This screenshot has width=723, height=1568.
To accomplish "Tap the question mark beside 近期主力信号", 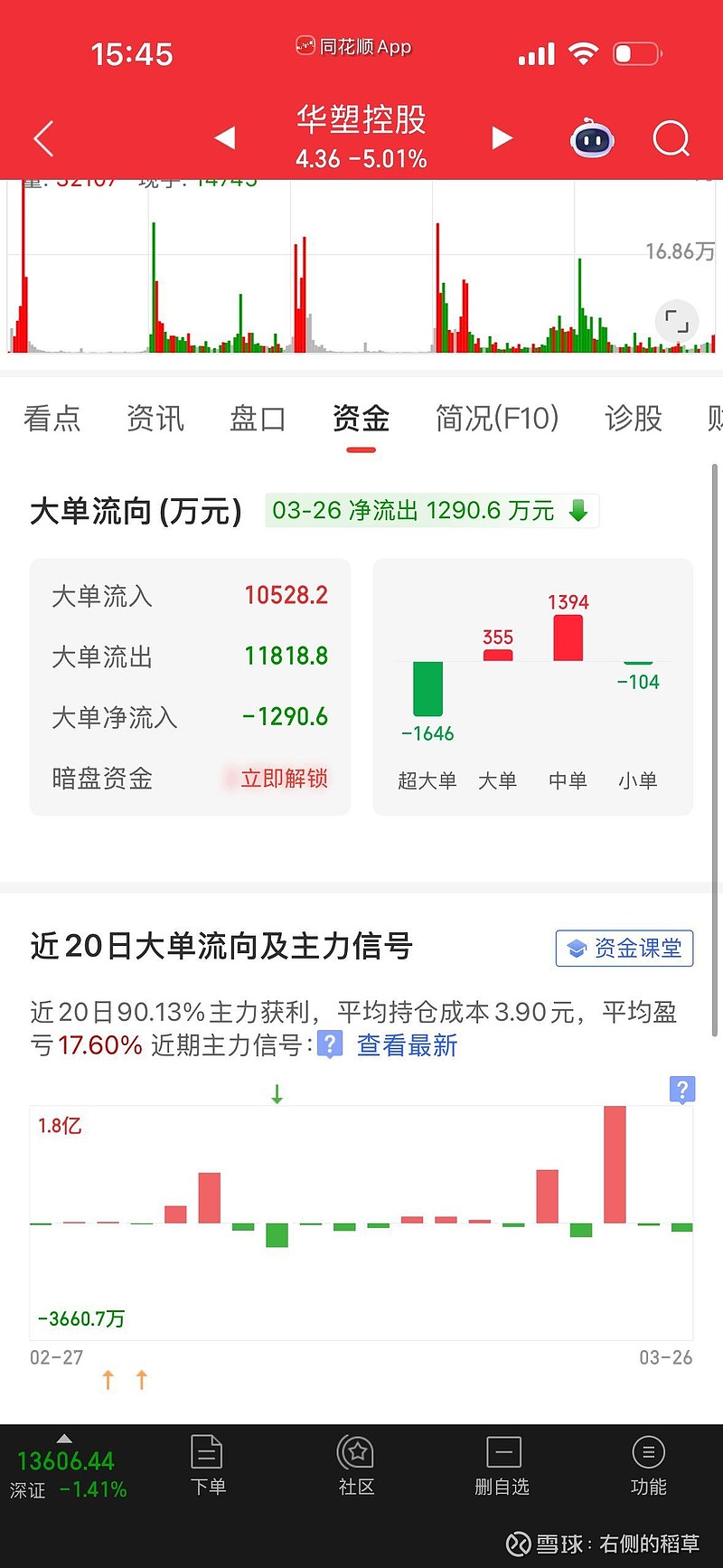I will [329, 1045].
